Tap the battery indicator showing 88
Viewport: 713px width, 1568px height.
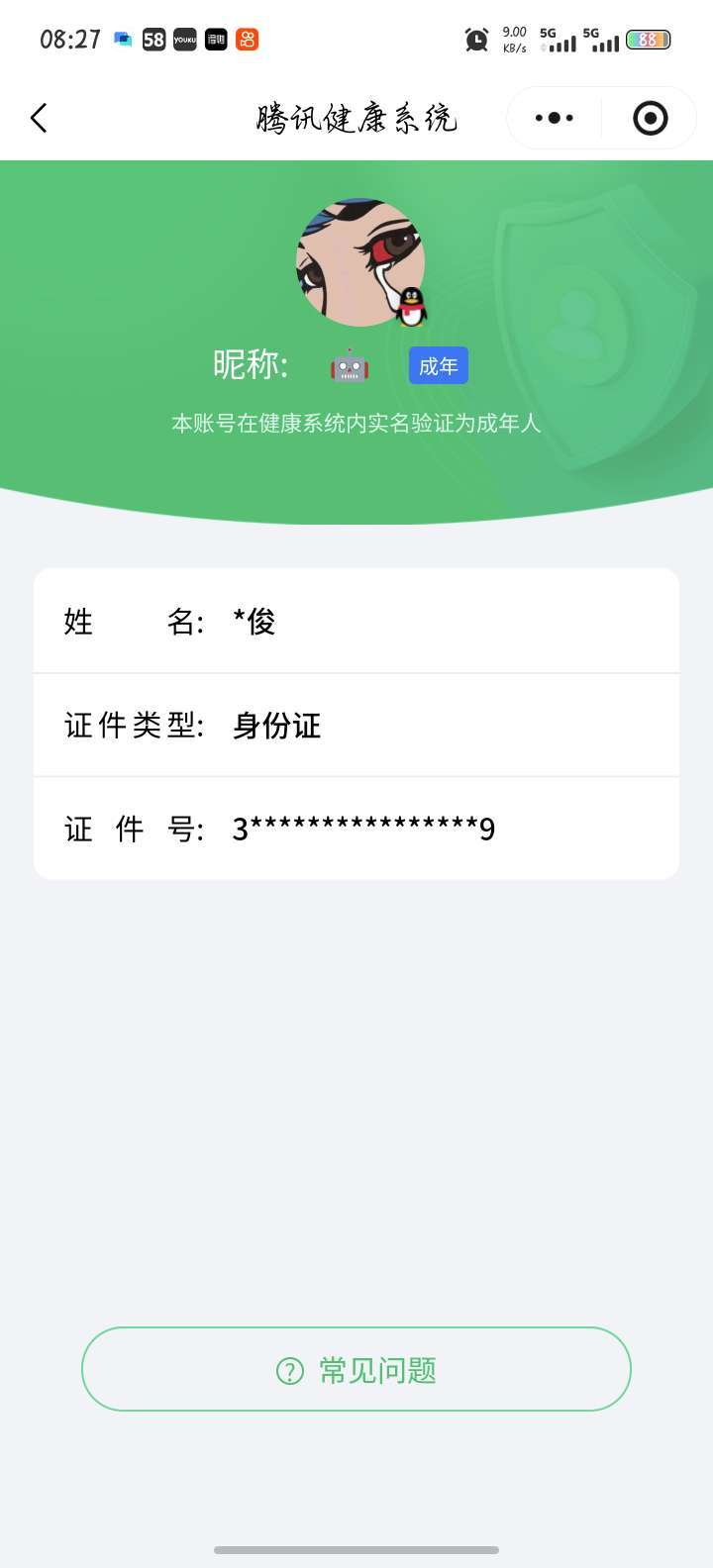click(649, 40)
